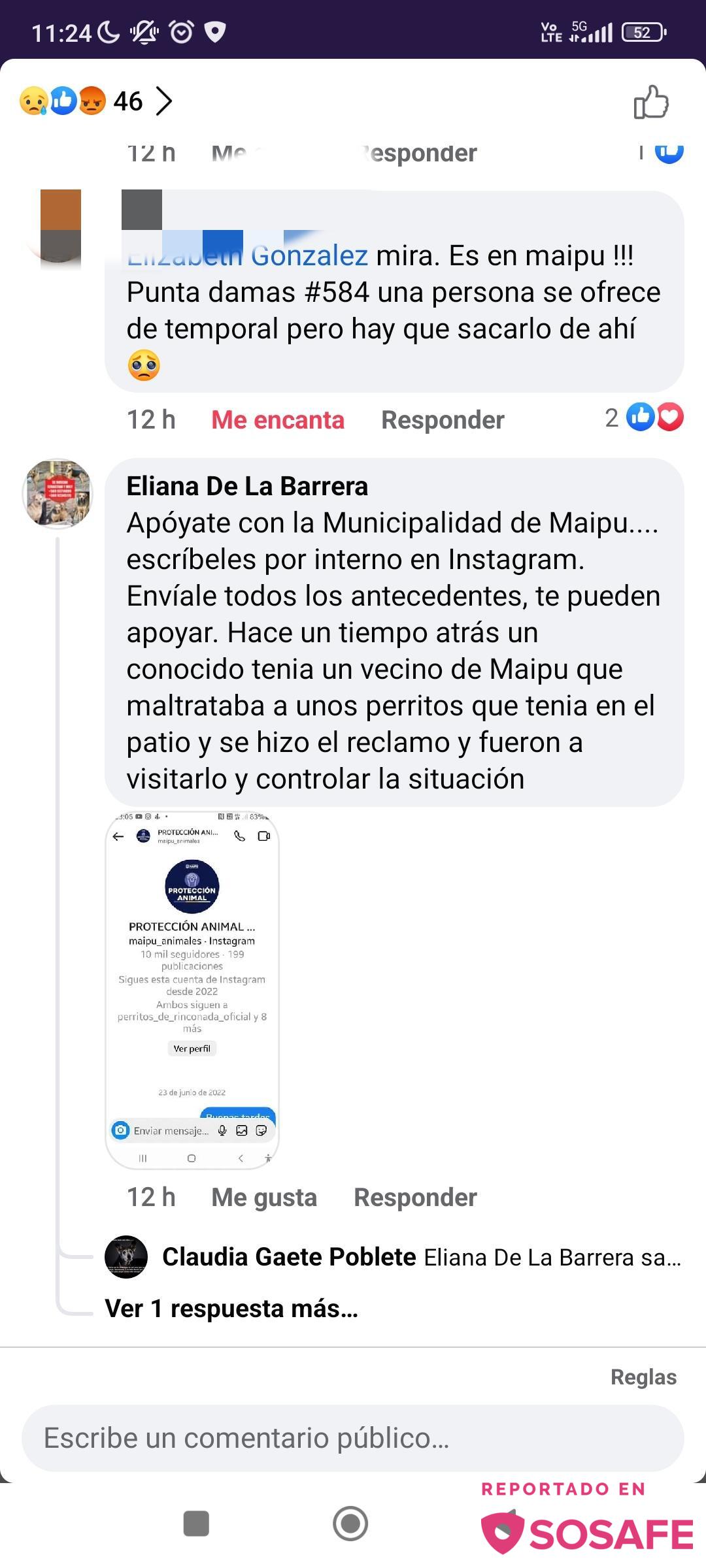
Task: Reply to Eliana De La Barrera's comment
Action: (415, 1197)
